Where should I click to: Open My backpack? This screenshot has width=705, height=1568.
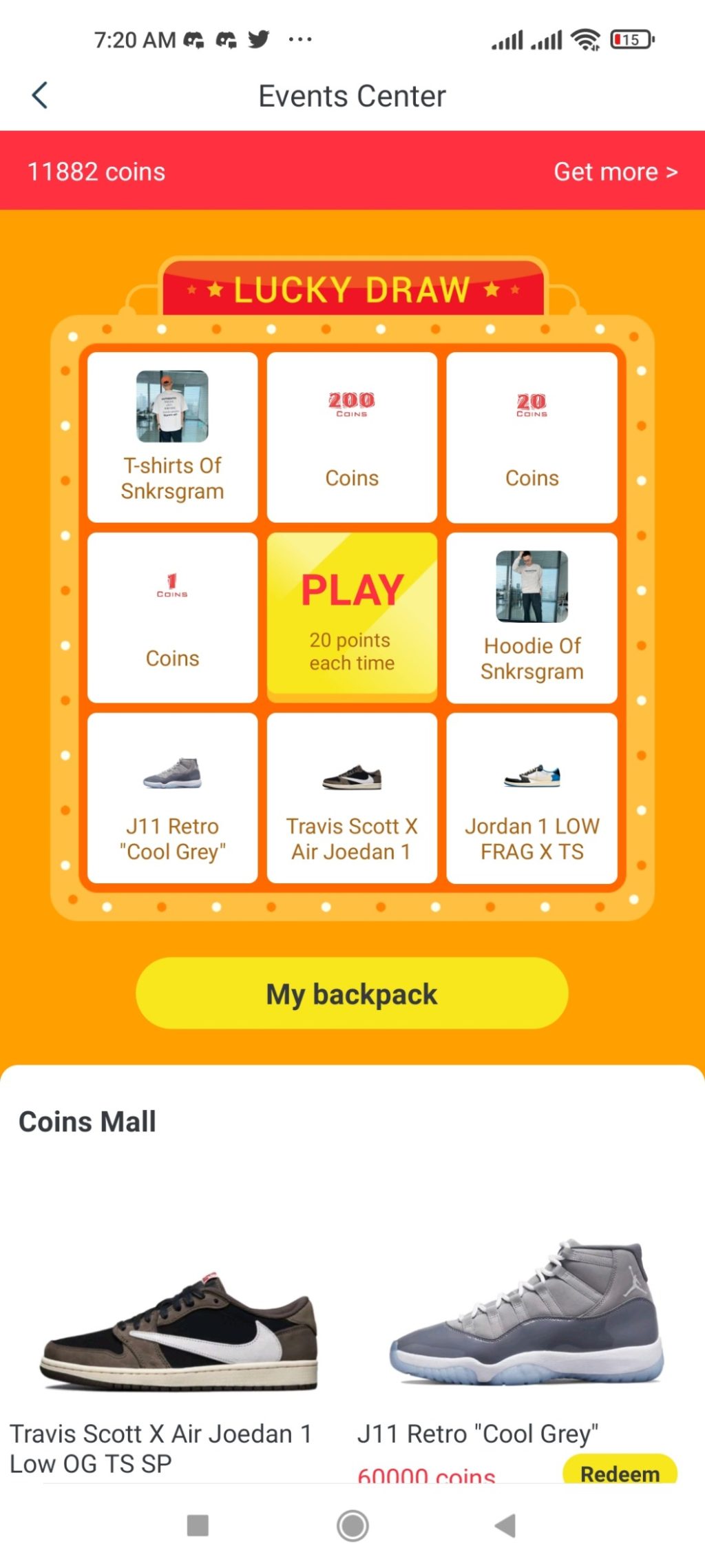tap(352, 993)
